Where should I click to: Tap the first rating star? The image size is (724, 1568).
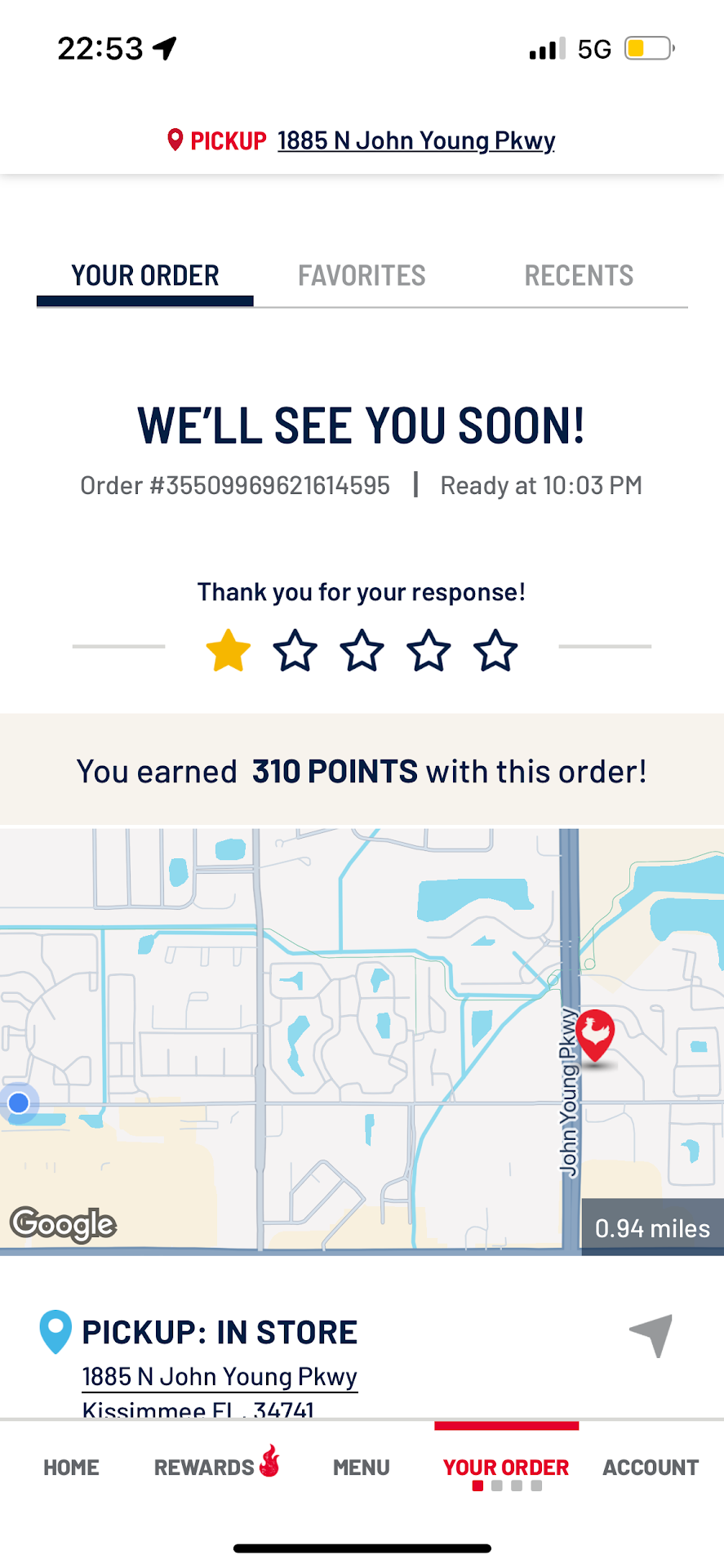(228, 651)
